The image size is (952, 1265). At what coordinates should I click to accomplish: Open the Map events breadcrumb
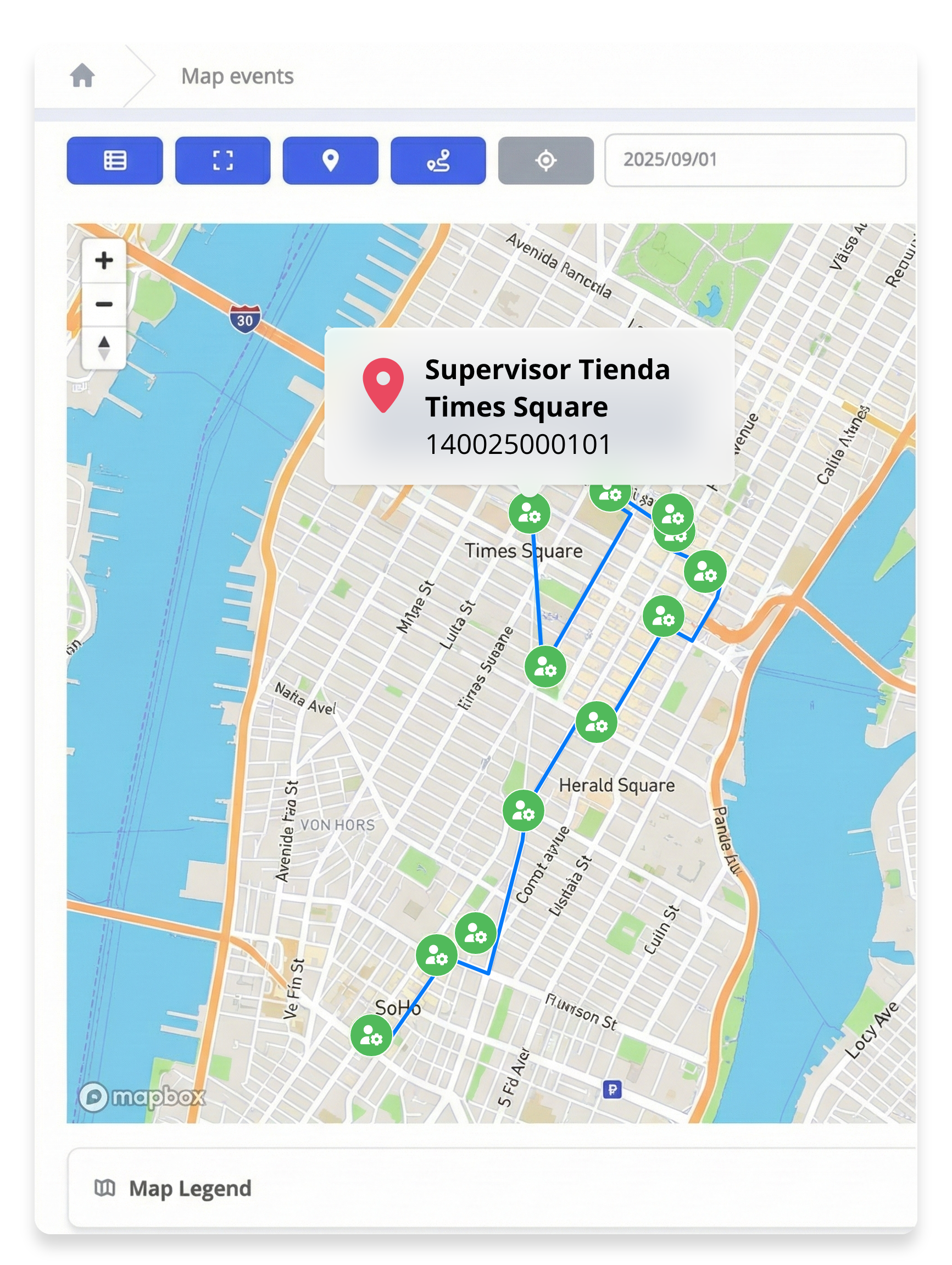tap(237, 76)
